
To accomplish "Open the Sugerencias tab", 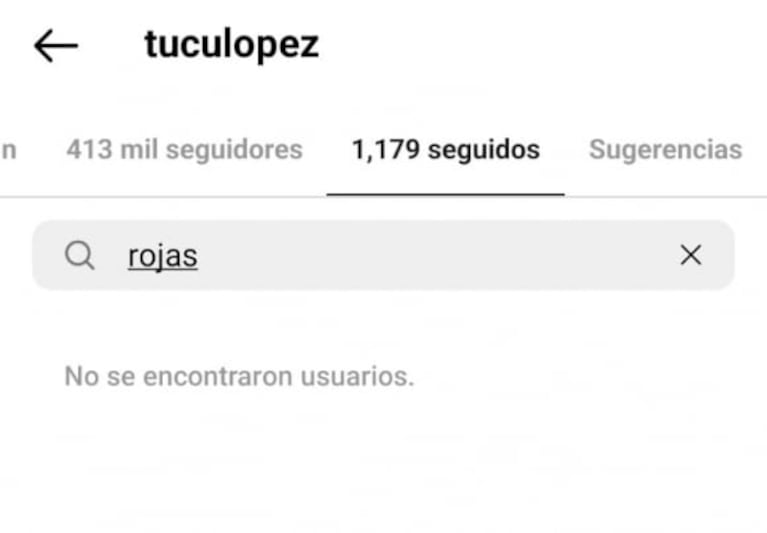I will pos(665,150).
